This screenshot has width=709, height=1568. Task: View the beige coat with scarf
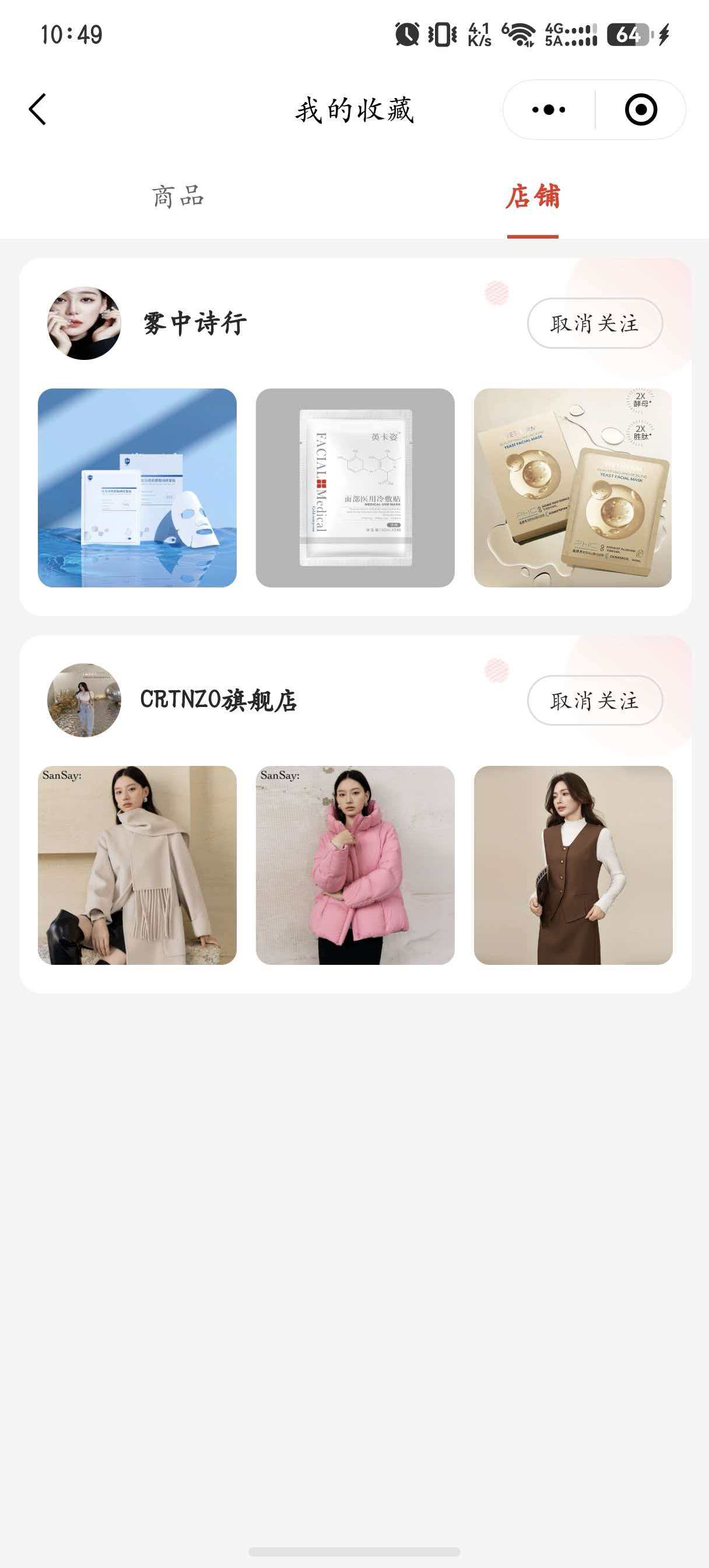[x=137, y=865]
